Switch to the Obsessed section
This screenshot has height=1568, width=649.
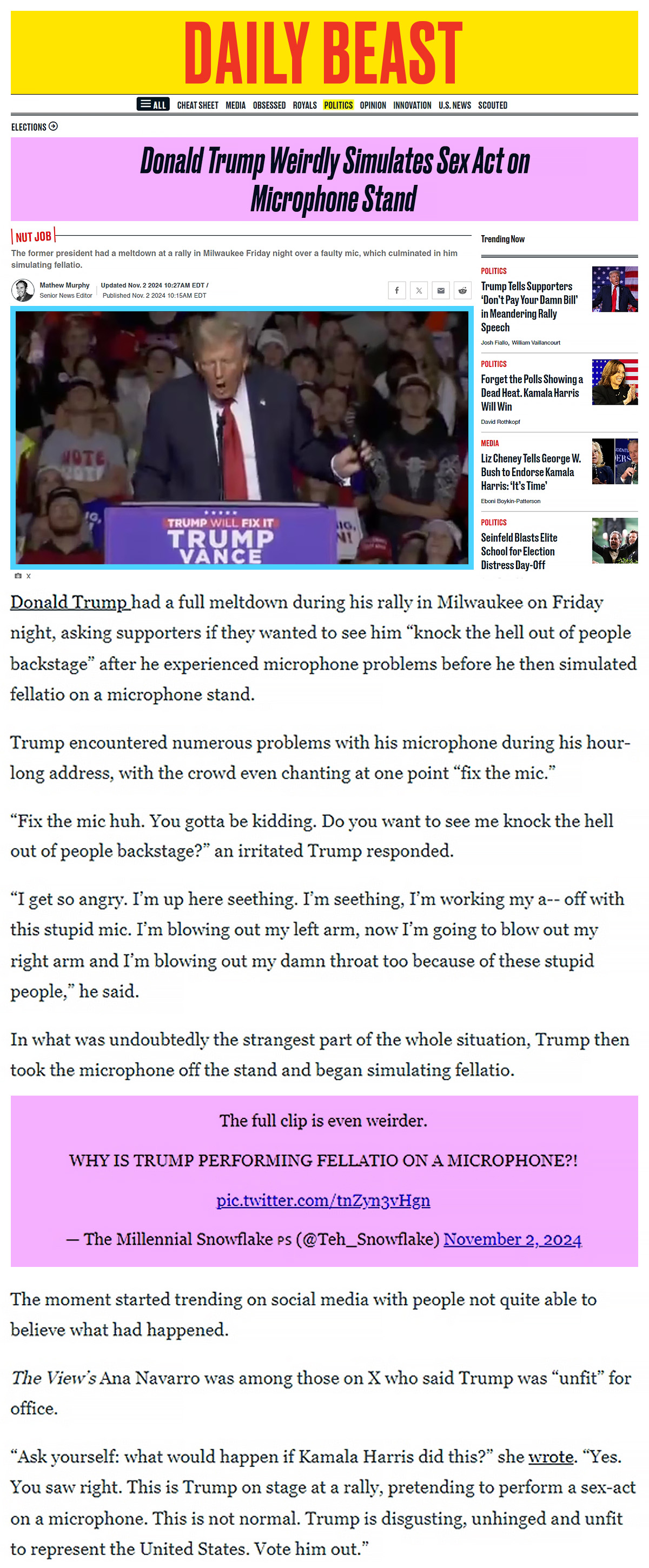[269, 105]
